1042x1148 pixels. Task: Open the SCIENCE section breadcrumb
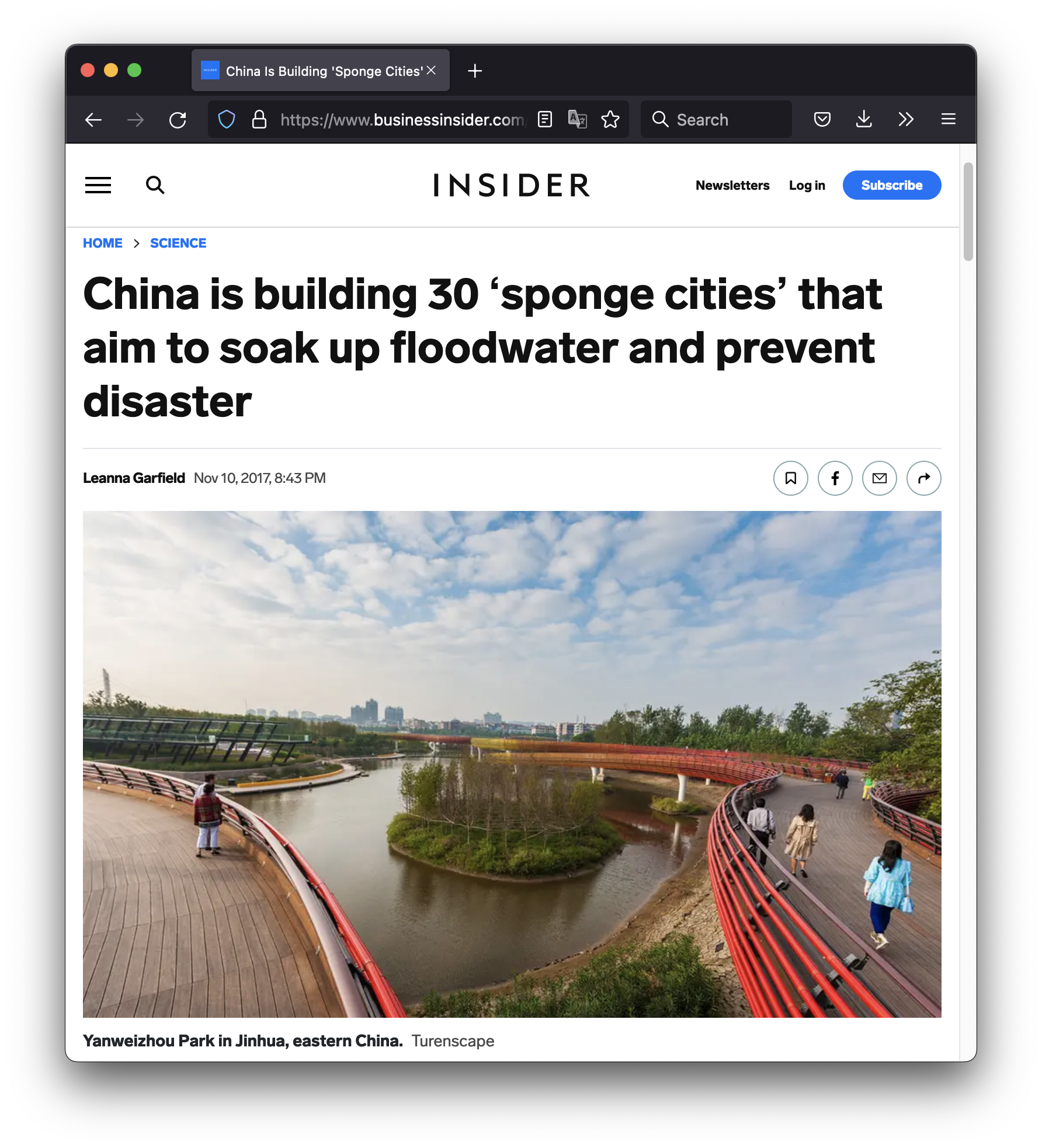point(178,243)
